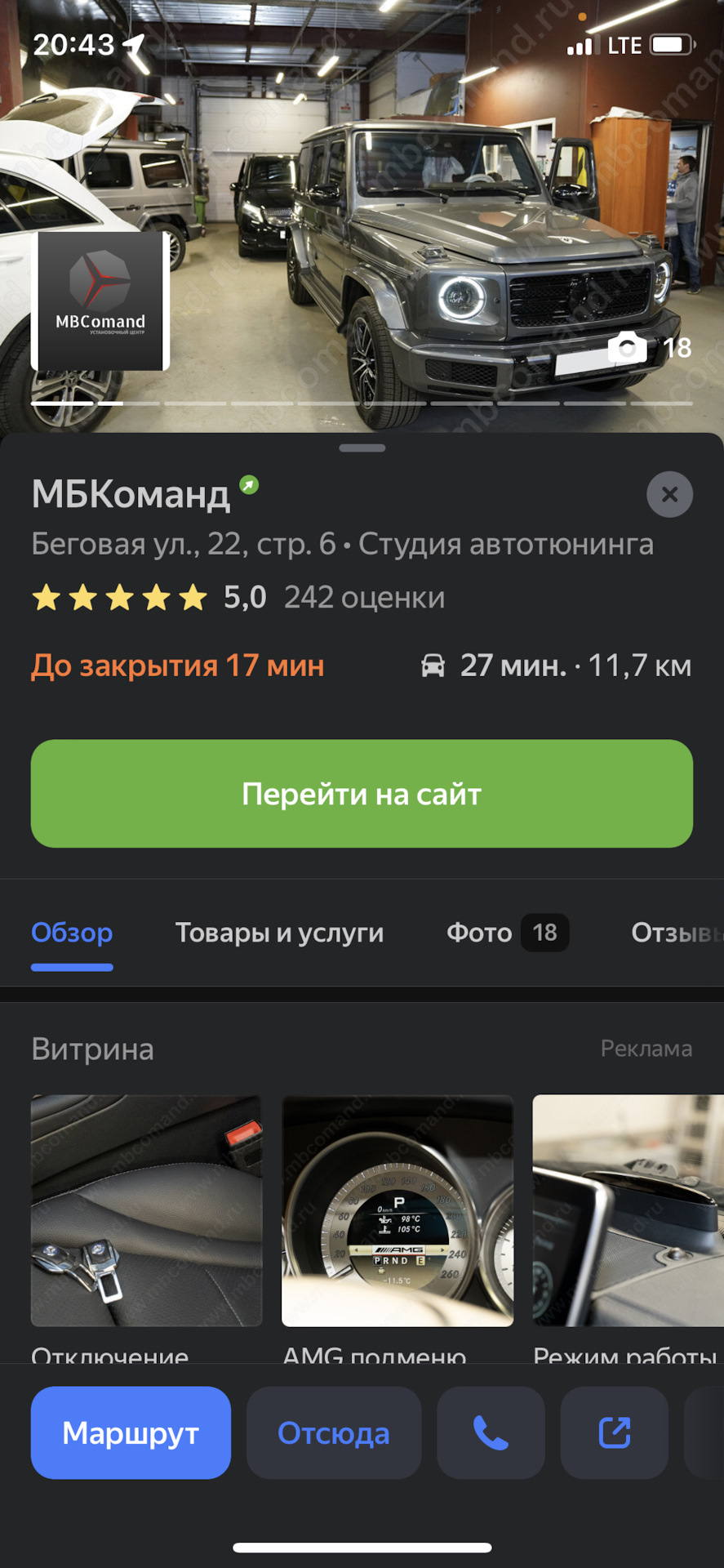Open the photo gallery camera counter
The width and height of the screenshot is (724, 1568).
coord(650,348)
